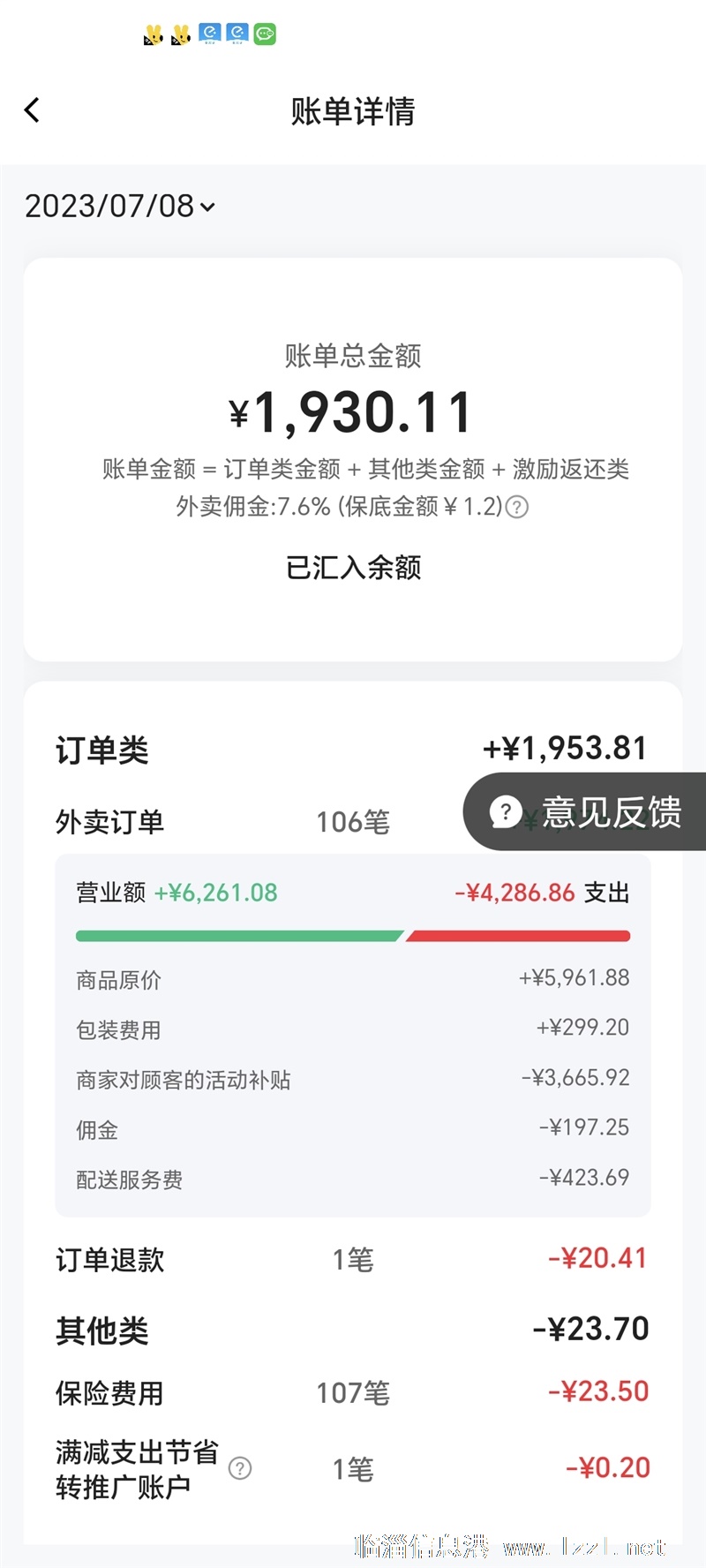Open help icon next to 保底金额
The width and height of the screenshot is (706, 1568).
click(x=517, y=507)
